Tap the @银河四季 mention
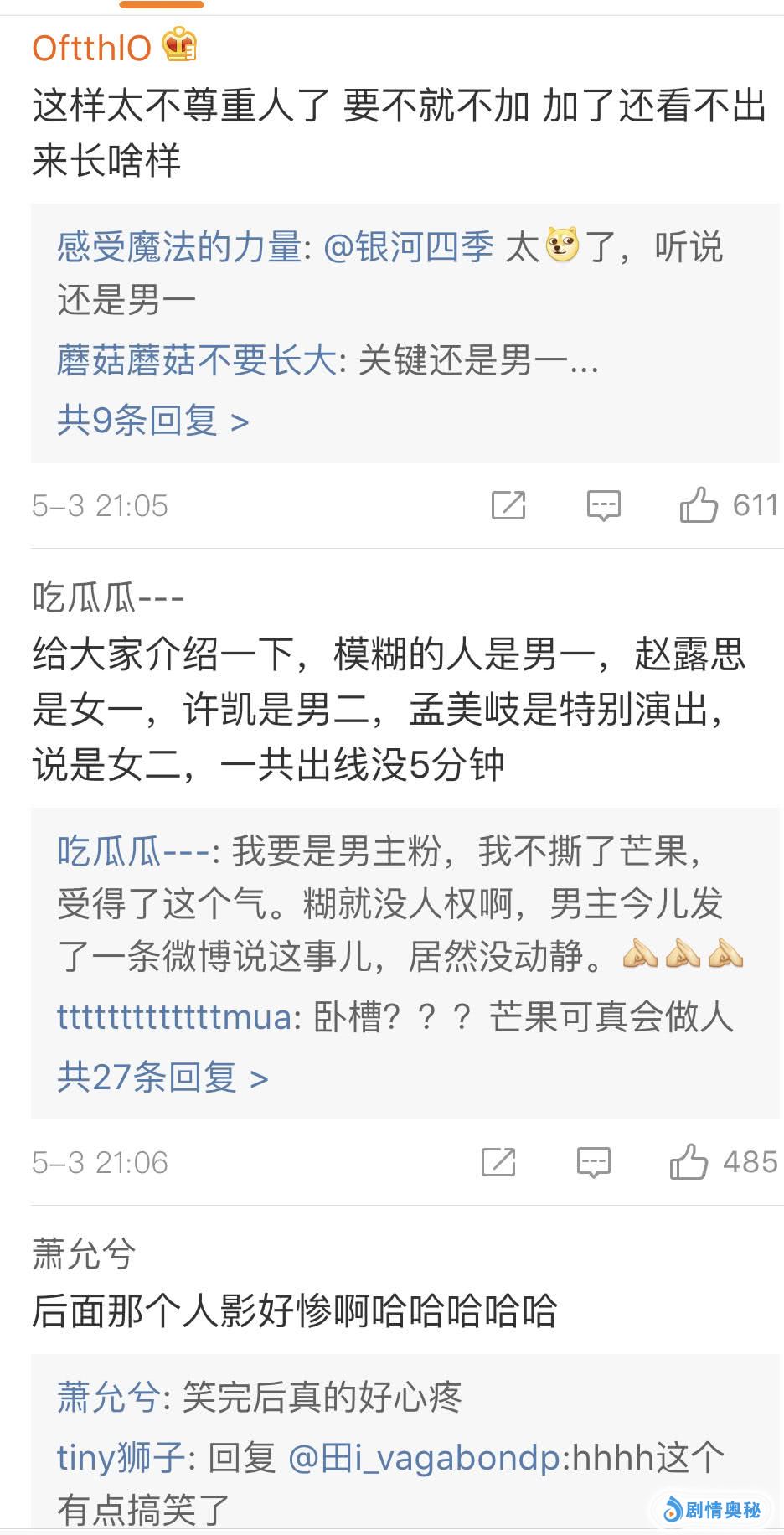The width and height of the screenshot is (784, 1535). (409, 248)
